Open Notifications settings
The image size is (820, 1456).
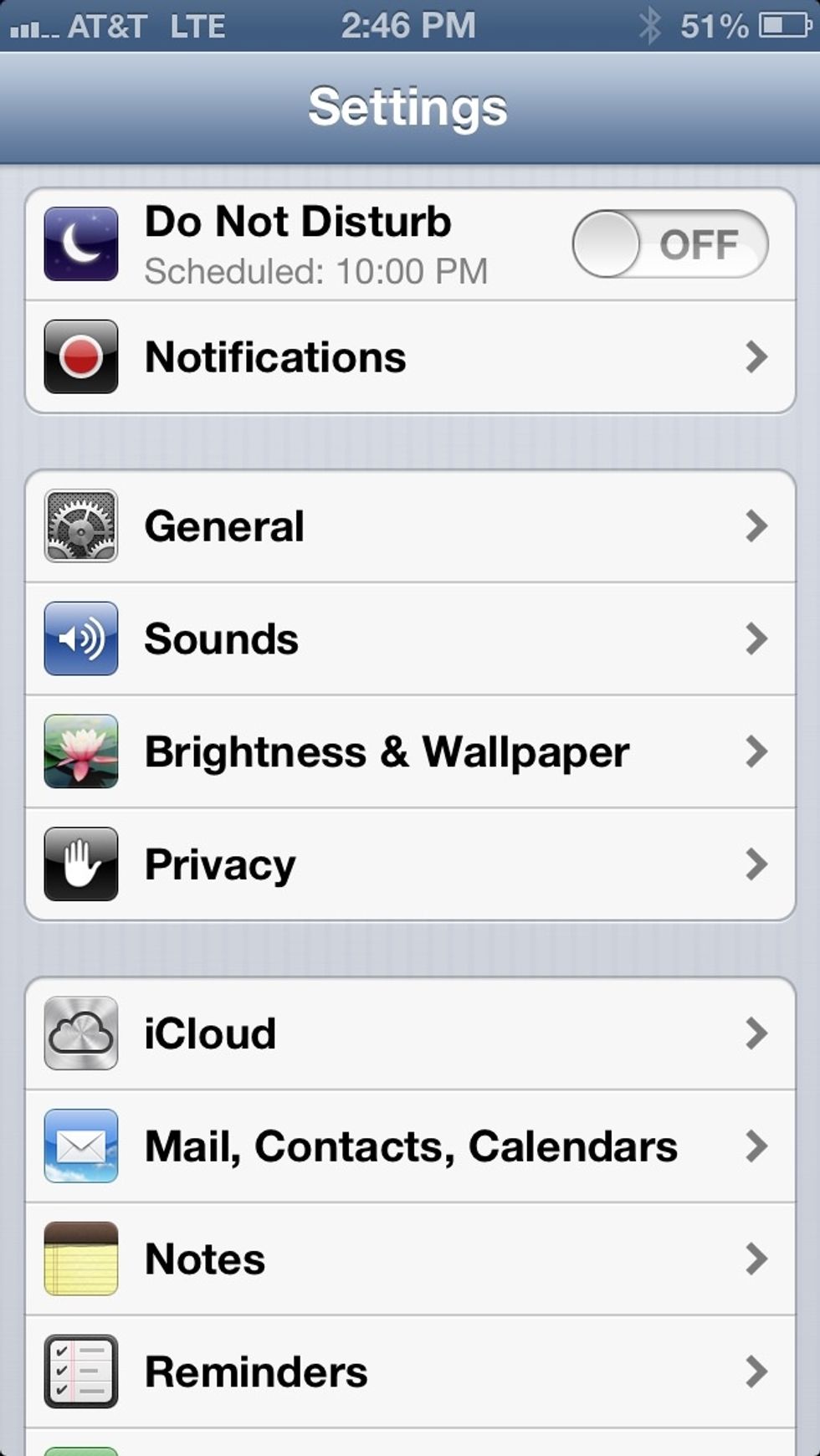[x=410, y=357]
